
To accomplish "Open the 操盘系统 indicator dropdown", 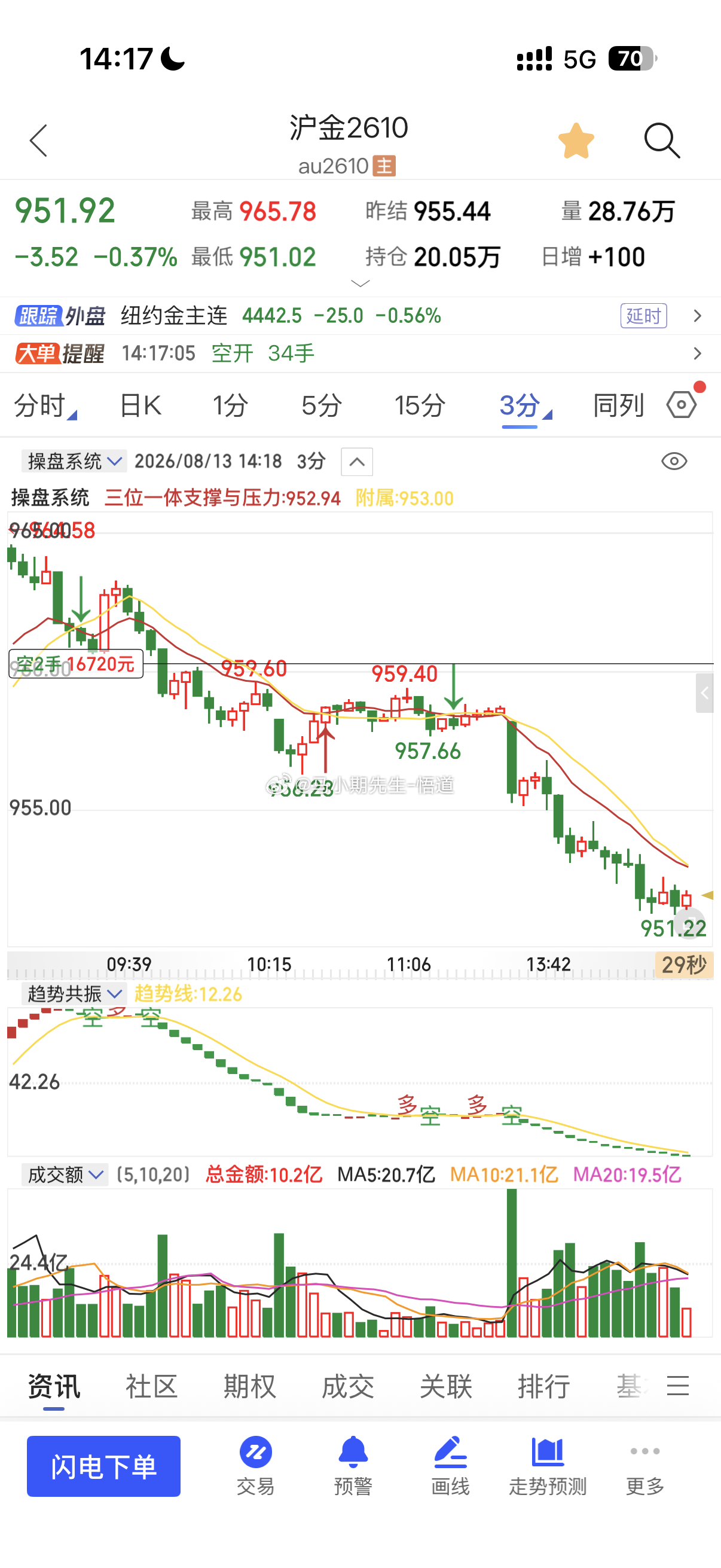I will click(74, 462).
